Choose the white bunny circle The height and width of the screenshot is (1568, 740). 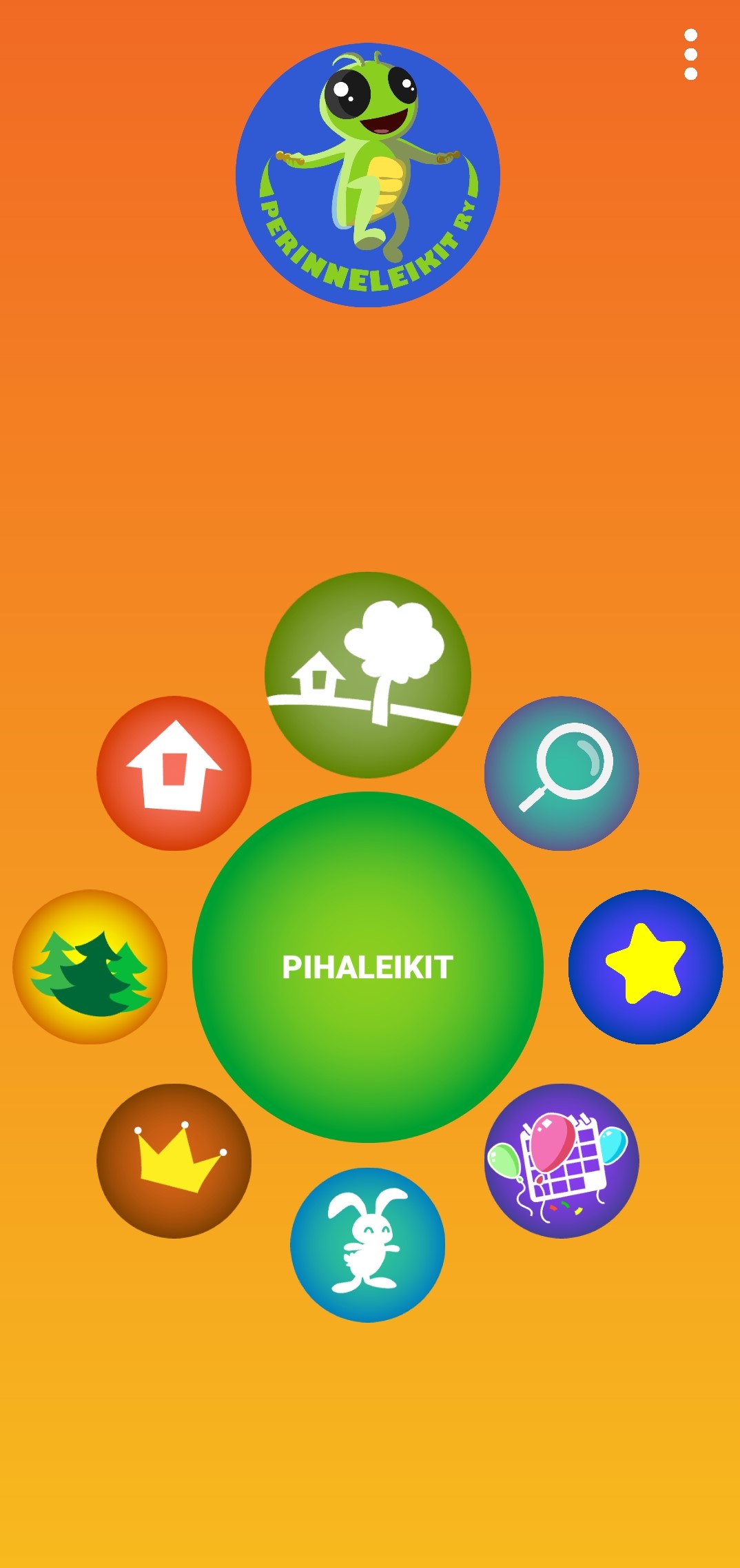[368, 1244]
